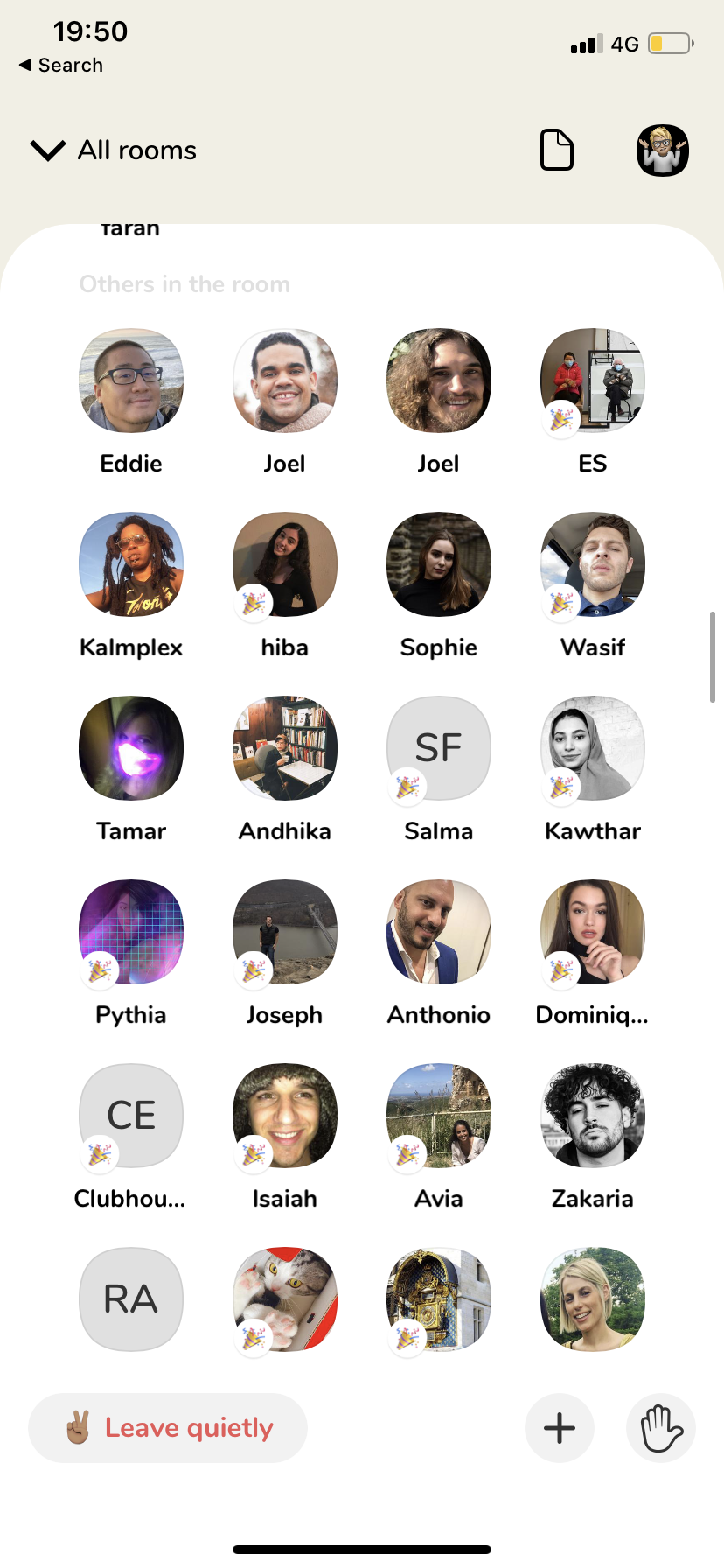
Task: View ES's profile
Action: coord(593,381)
